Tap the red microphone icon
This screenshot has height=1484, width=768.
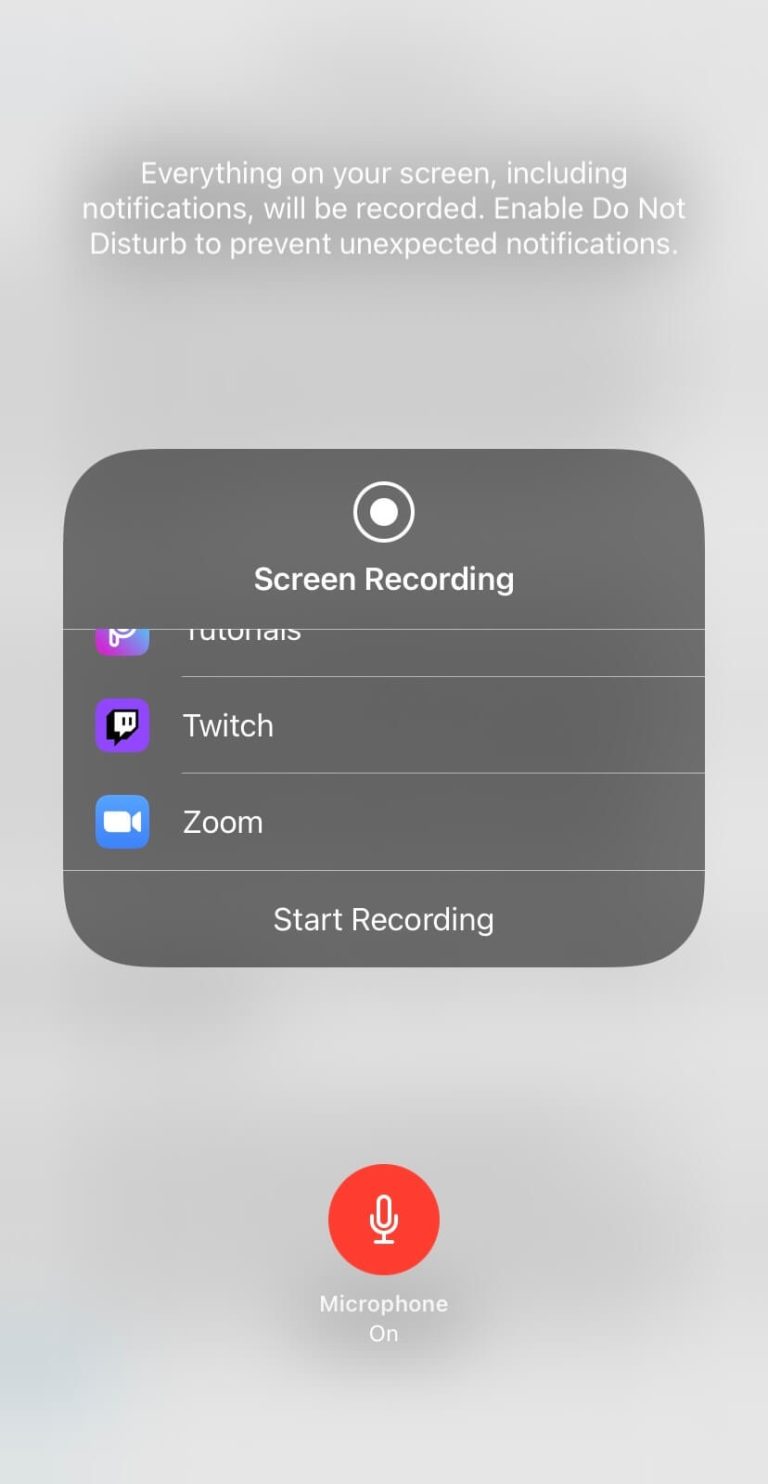(384, 1219)
